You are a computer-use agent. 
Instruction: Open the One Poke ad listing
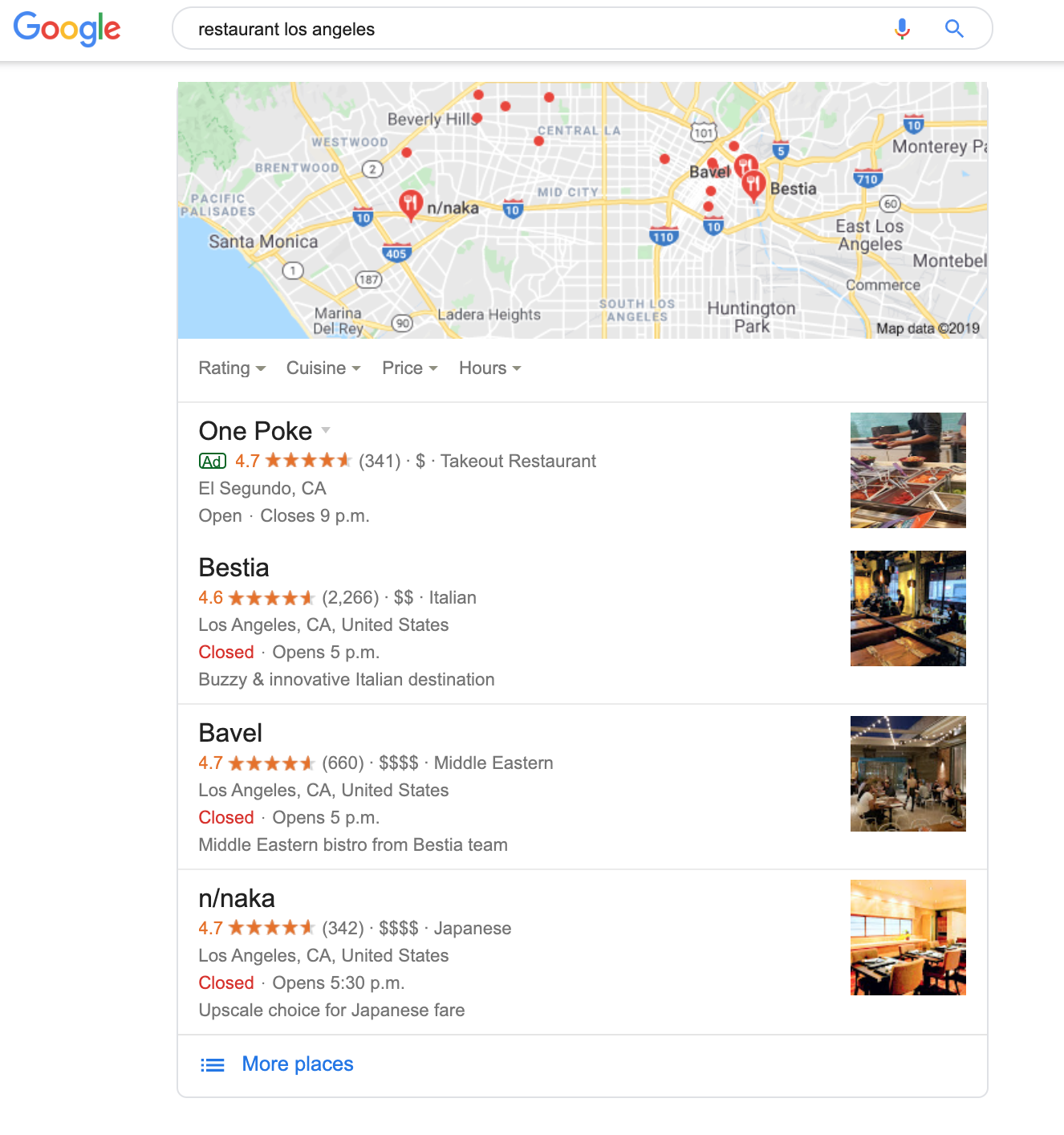click(255, 431)
